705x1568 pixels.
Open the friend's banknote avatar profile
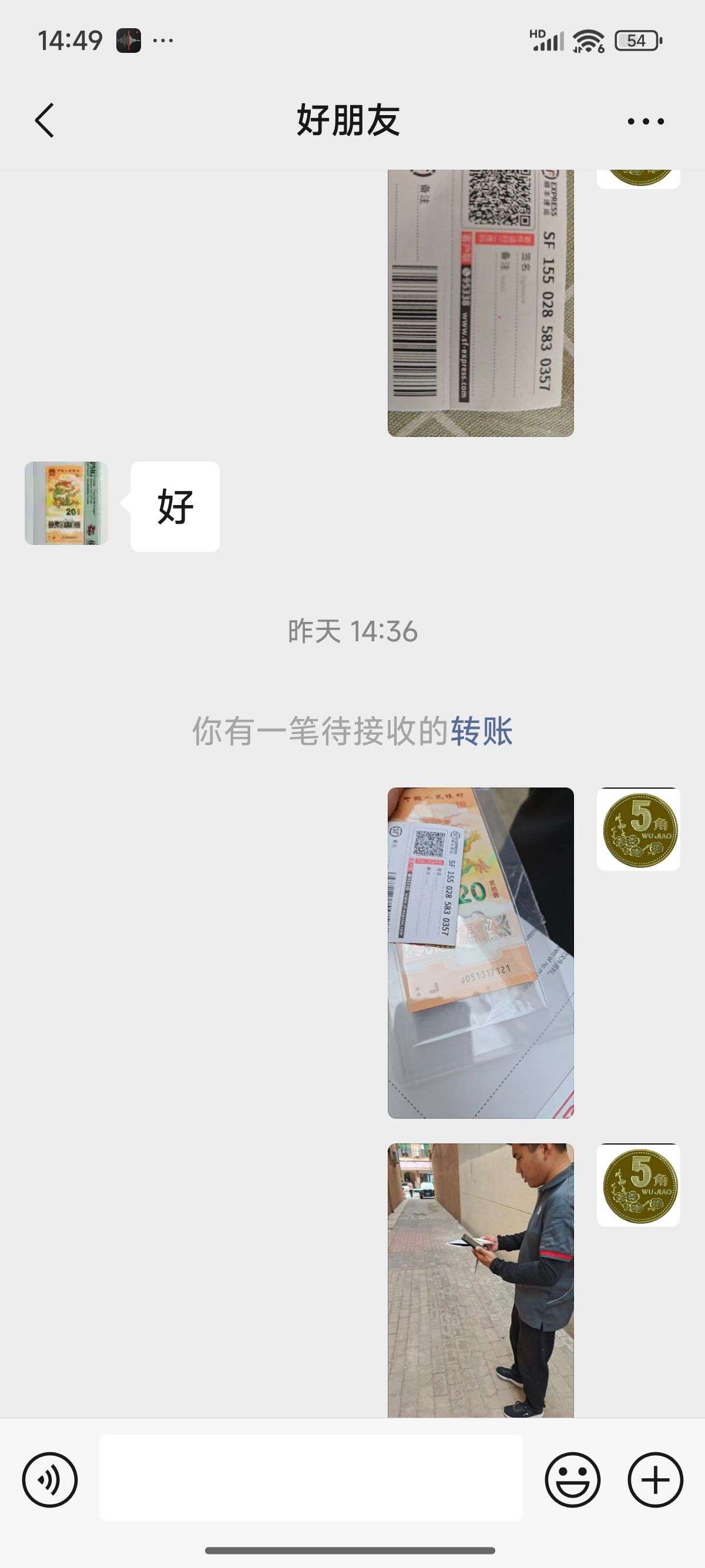66,503
